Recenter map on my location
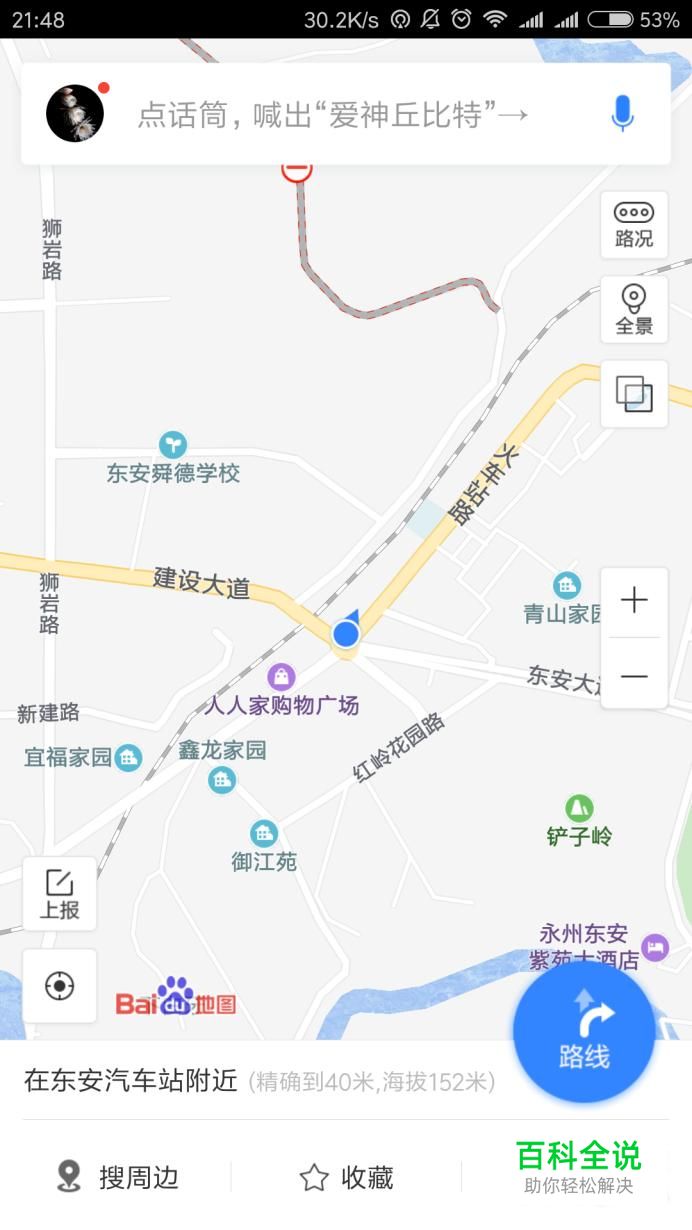The width and height of the screenshot is (692, 1230). click(x=60, y=987)
